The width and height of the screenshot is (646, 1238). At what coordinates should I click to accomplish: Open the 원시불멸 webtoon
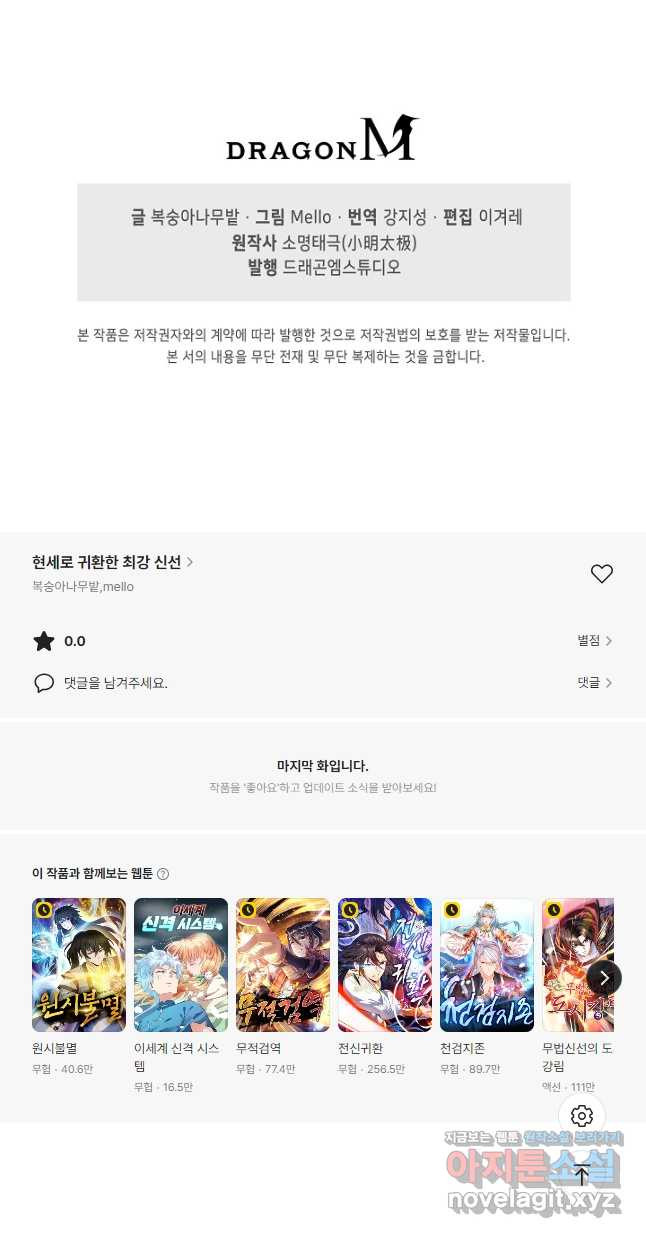(x=79, y=965)
